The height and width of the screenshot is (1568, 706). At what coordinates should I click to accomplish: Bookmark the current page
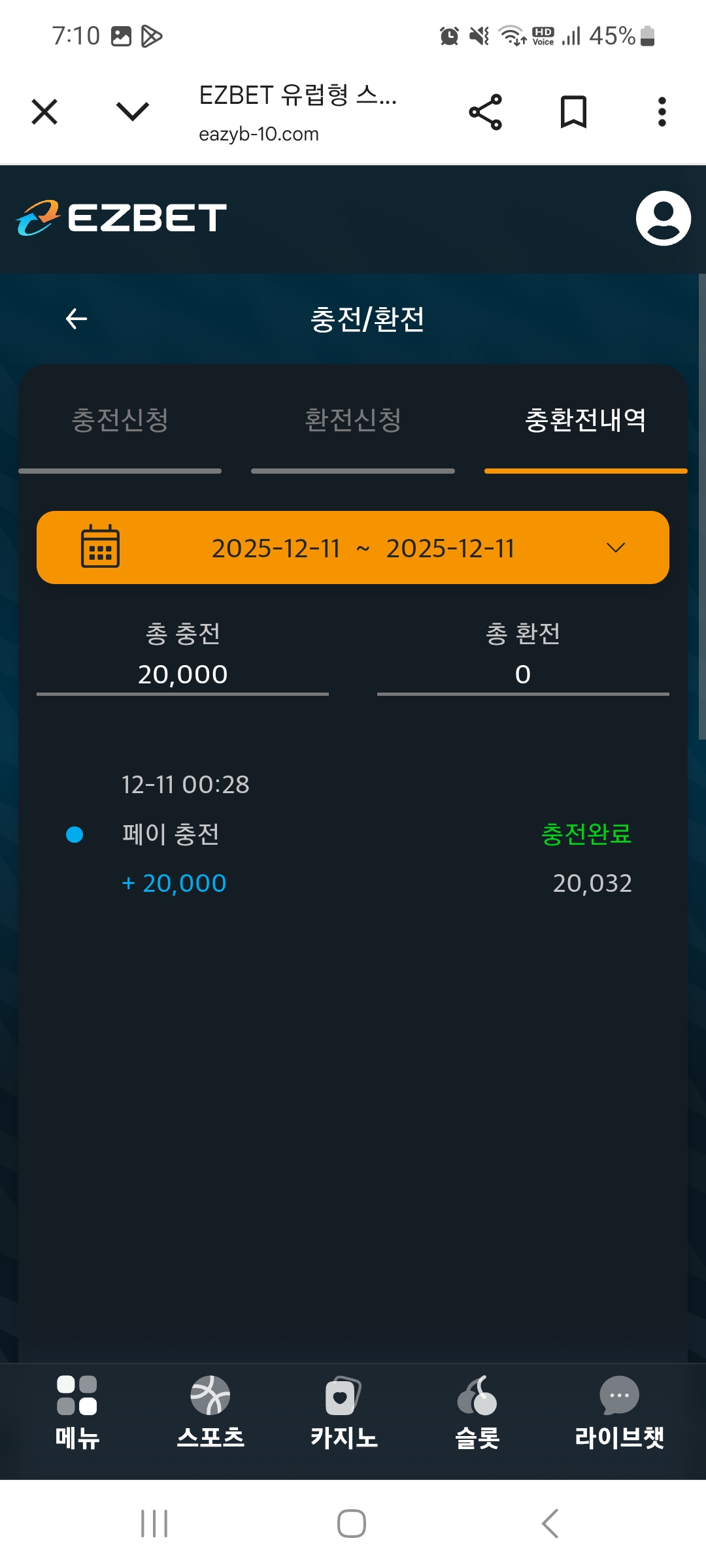point(573,112)
